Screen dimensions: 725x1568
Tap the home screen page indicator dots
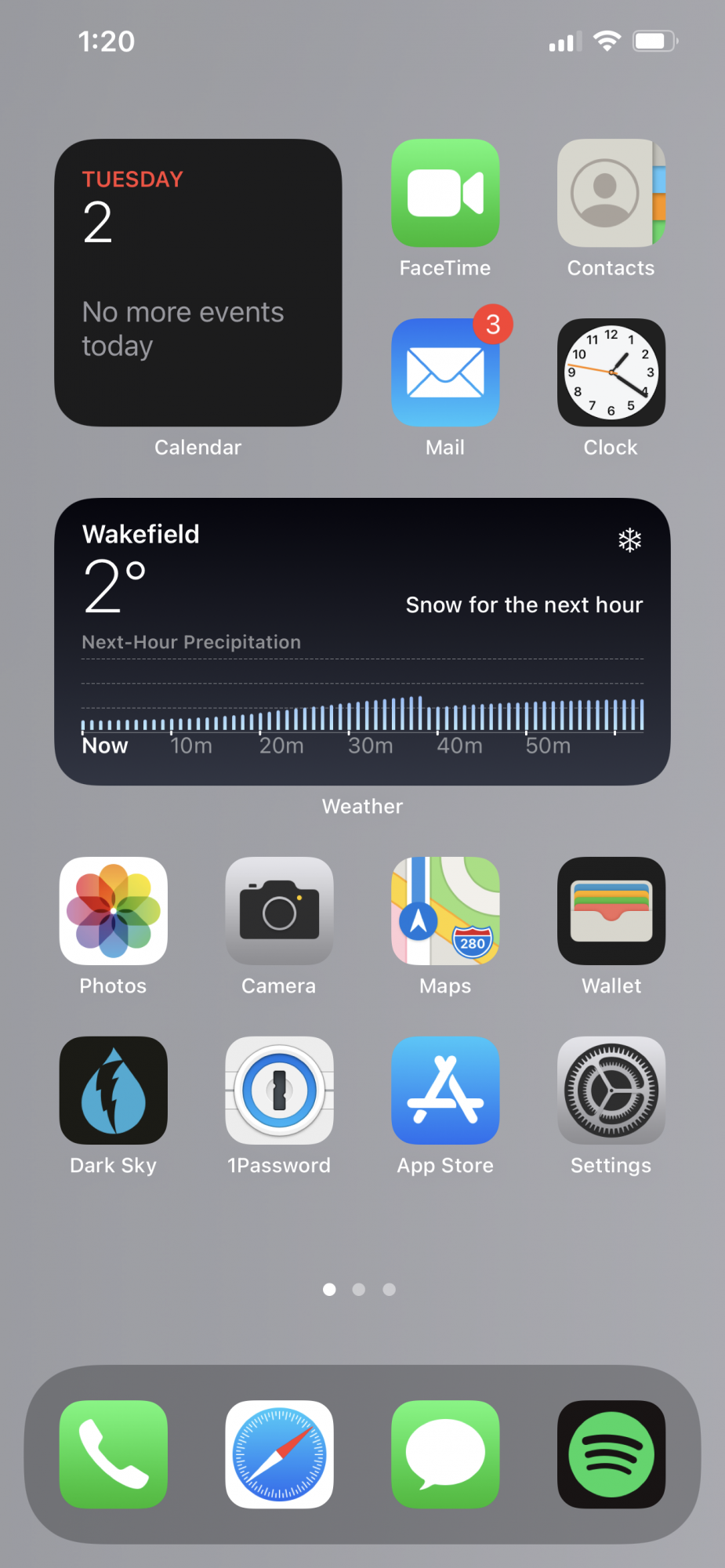(359, 1290)
